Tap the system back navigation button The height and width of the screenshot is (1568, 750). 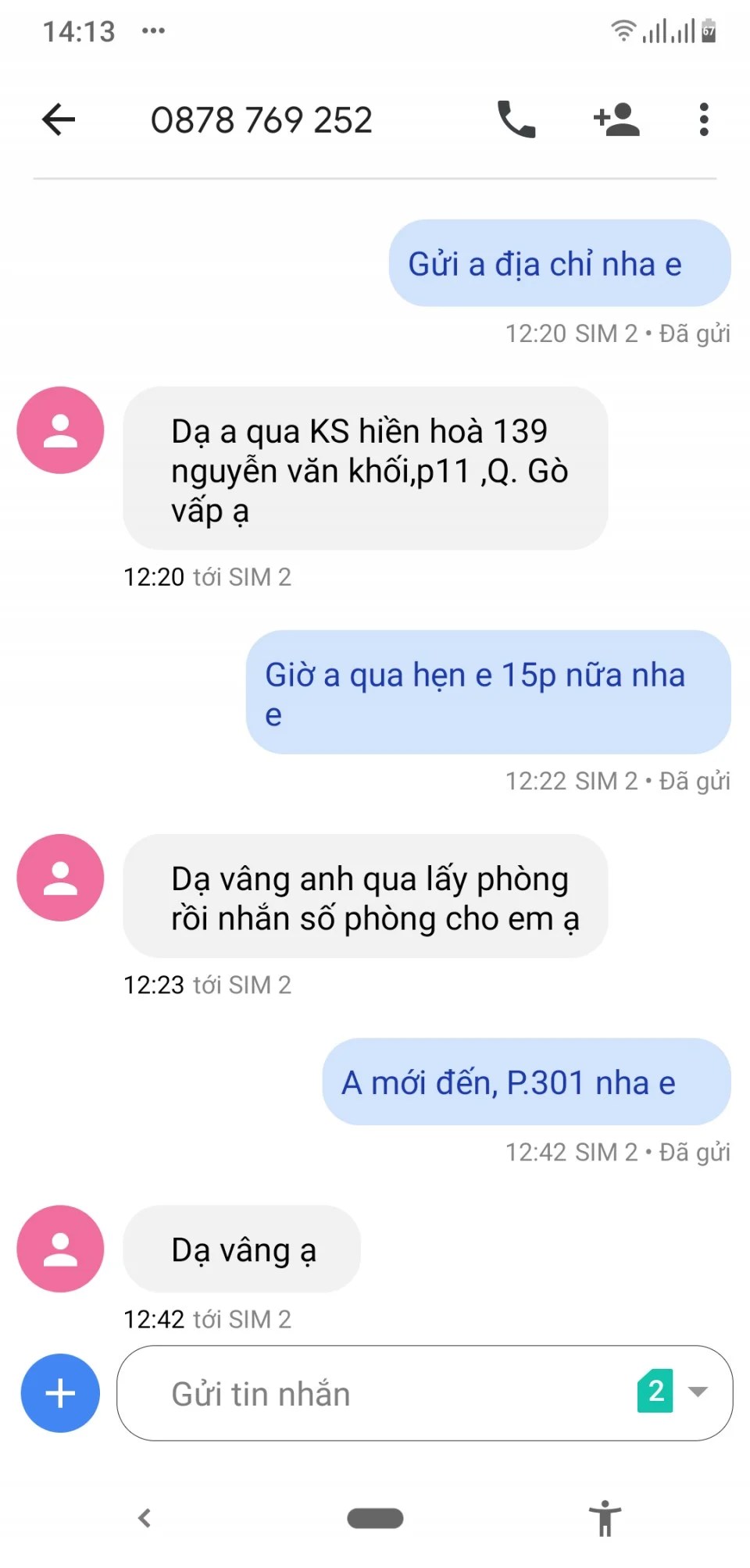pyautogui.click(x=145, y=1518)
